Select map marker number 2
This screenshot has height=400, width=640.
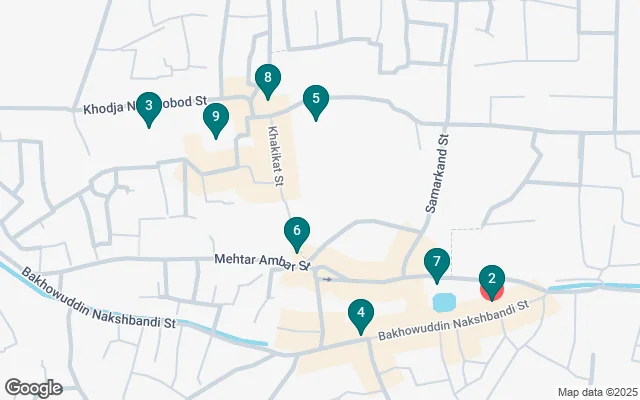(491, 280)
